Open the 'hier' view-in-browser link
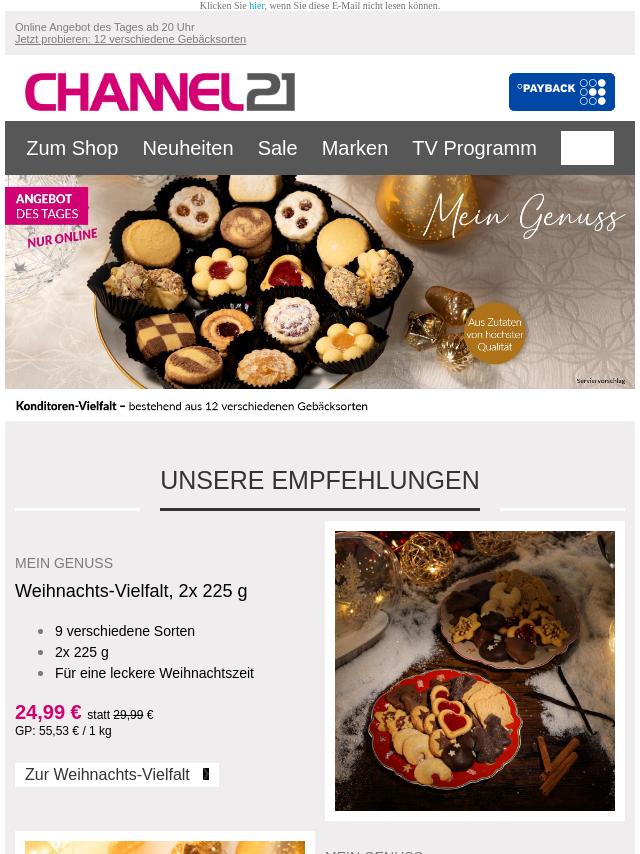 click(257, 6)
